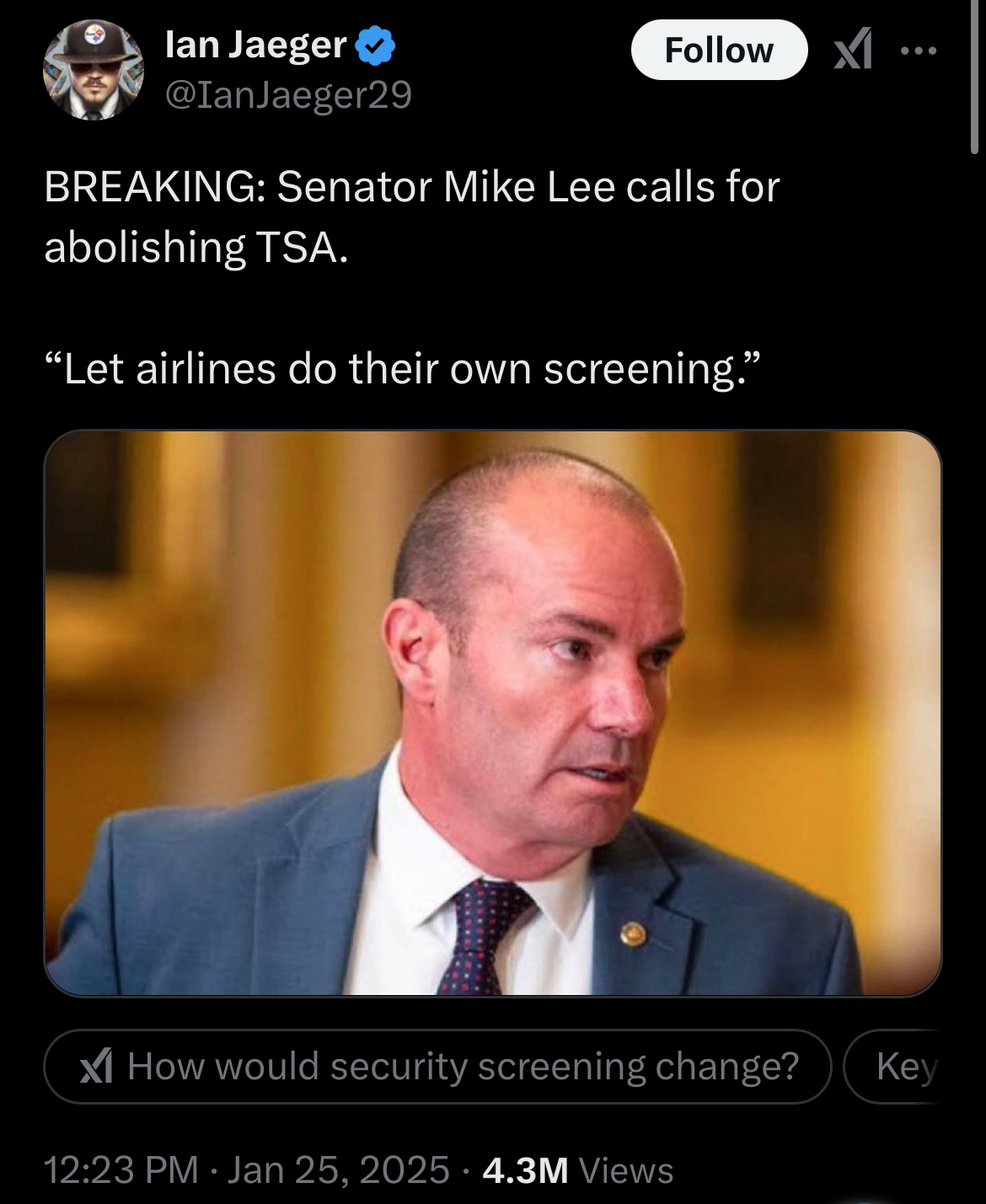The height and width of the screenshot is (1204, 986).
Task: Open Ian Jaeger's profile picture
Action: click(94, 70)
